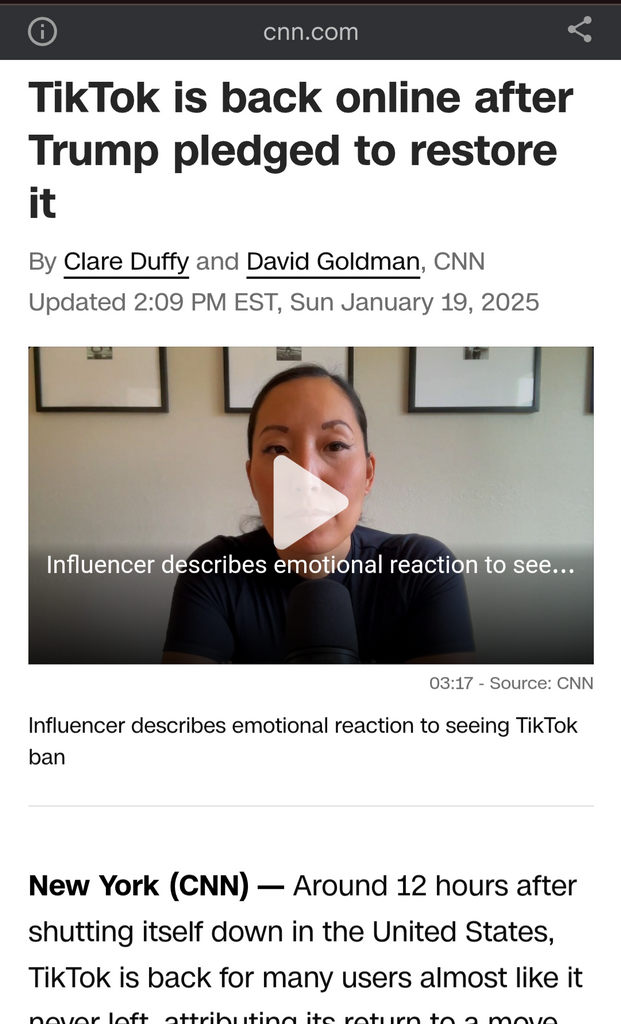Tap the cnn.com address bar
The width and height of the screenshot is (621, 1024).
[x=310, y=32]
